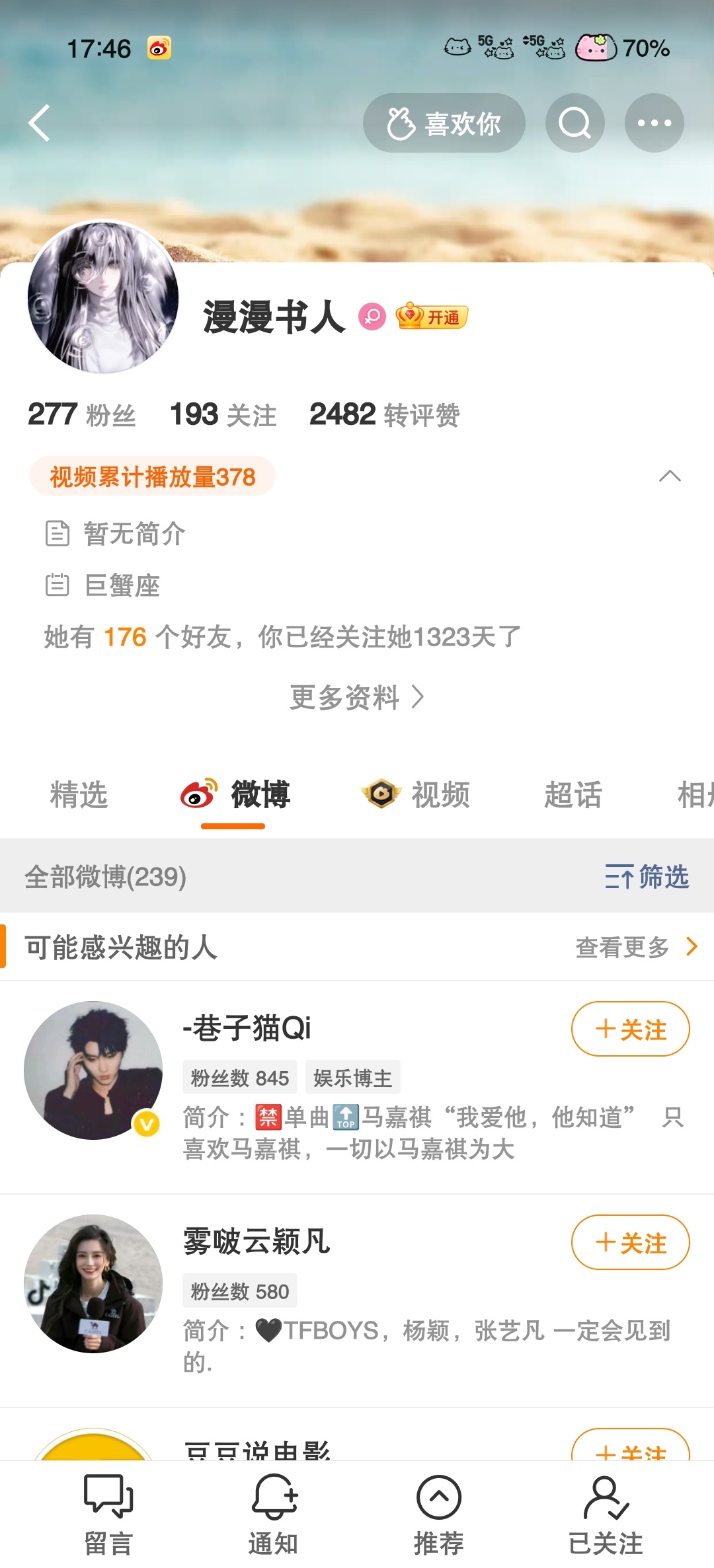Tap the back arrow at top left
Viewport: 714px width, 1568px height.
[40, 123]
